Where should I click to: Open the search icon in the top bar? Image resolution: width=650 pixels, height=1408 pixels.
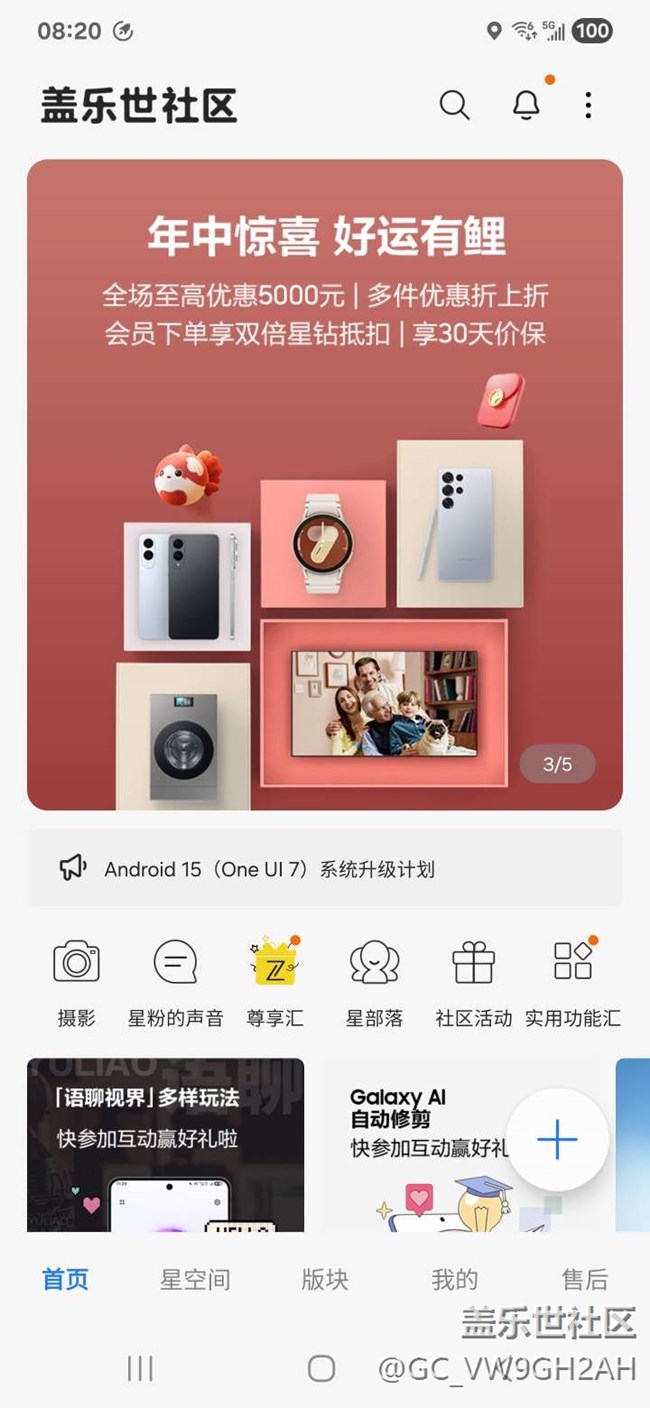(454, 105)
